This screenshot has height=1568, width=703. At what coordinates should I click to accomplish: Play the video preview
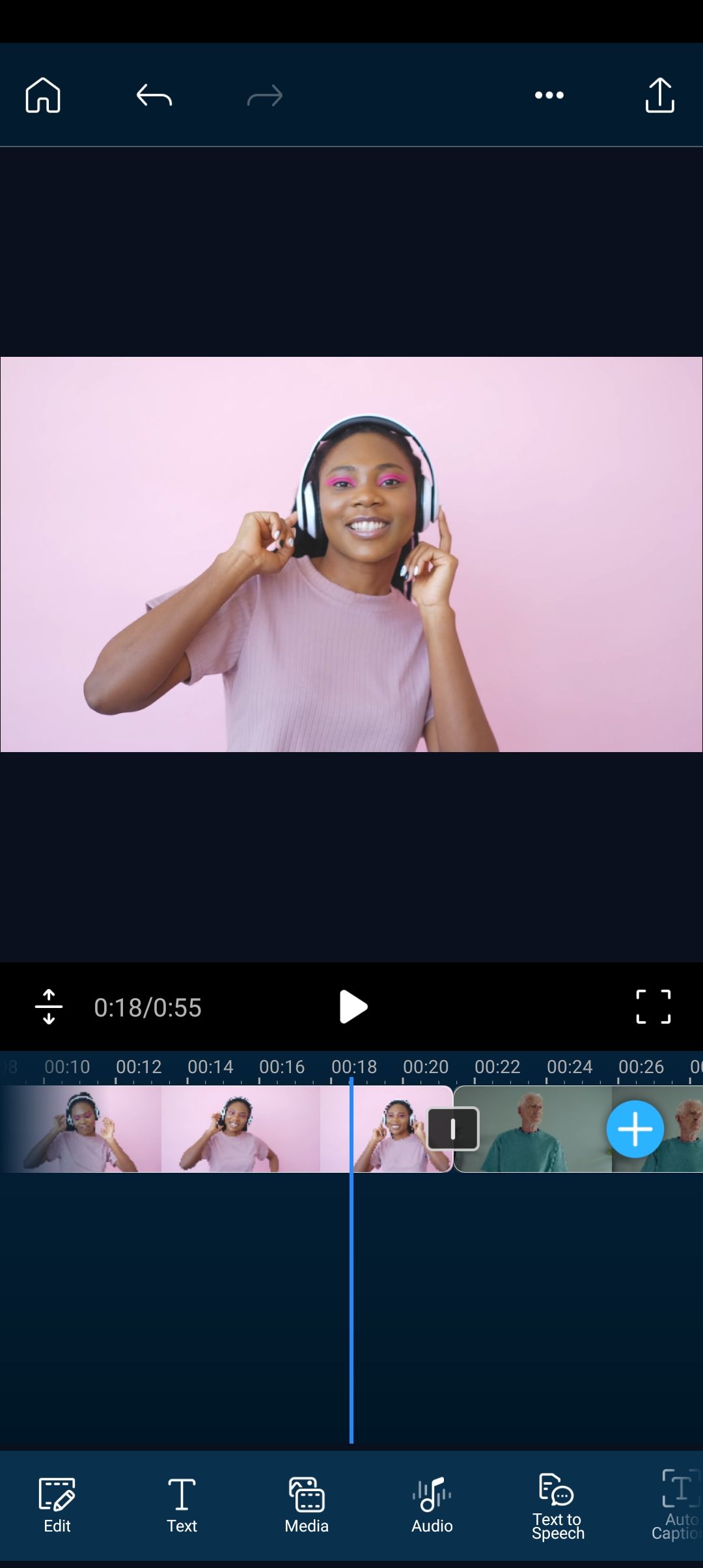353,1007
